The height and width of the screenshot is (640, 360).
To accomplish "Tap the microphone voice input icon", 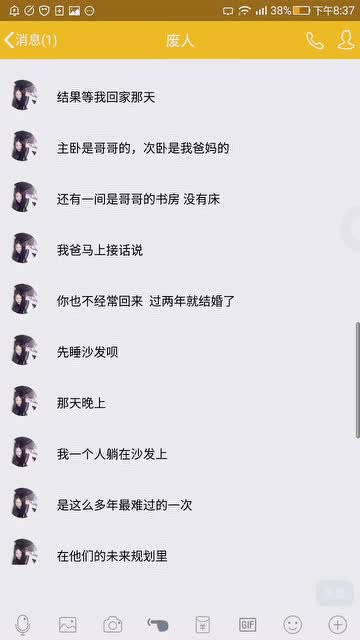I will (x=23, y=624).
